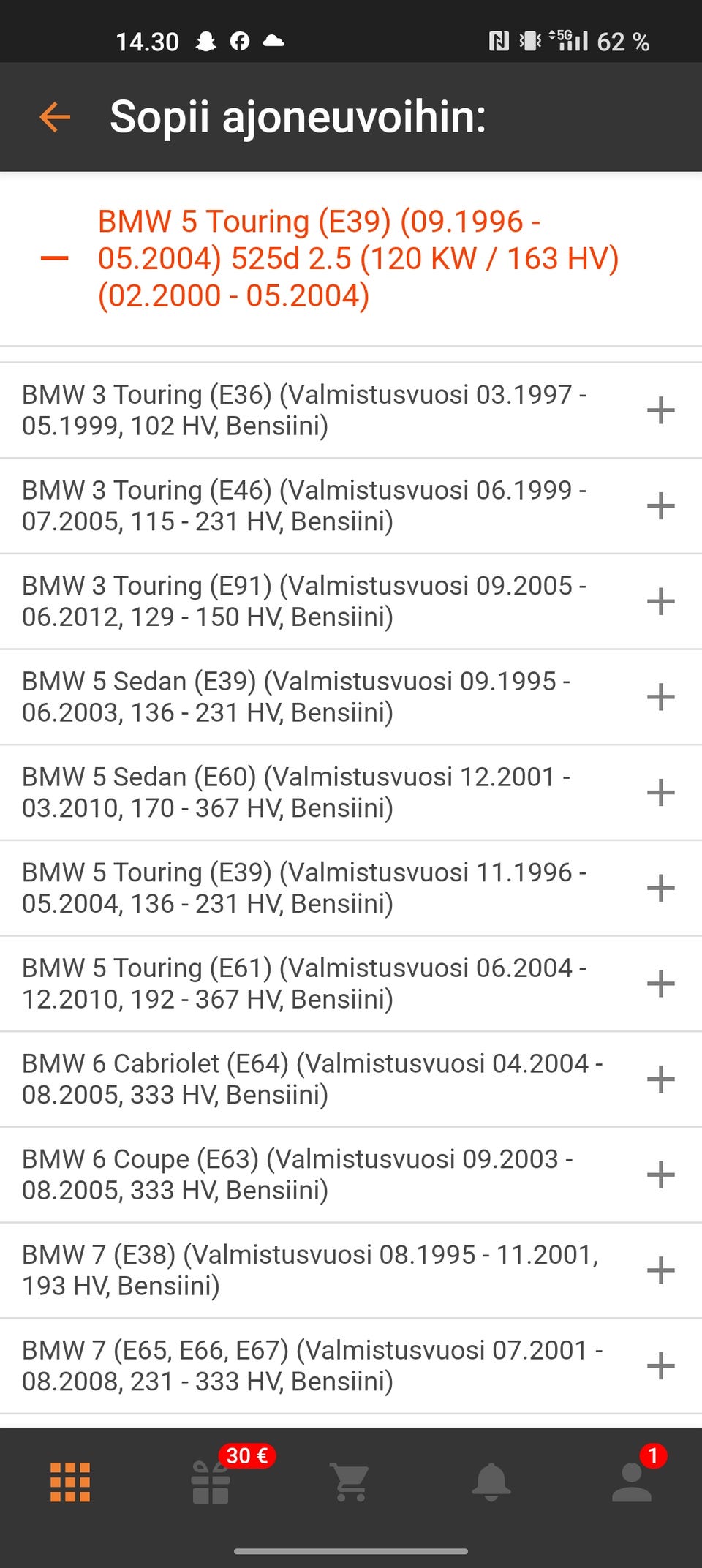The image size is (702, 1568).
Task: Expand the BMW 5 Touring (E61) row
Action: [x=660, y=984]
